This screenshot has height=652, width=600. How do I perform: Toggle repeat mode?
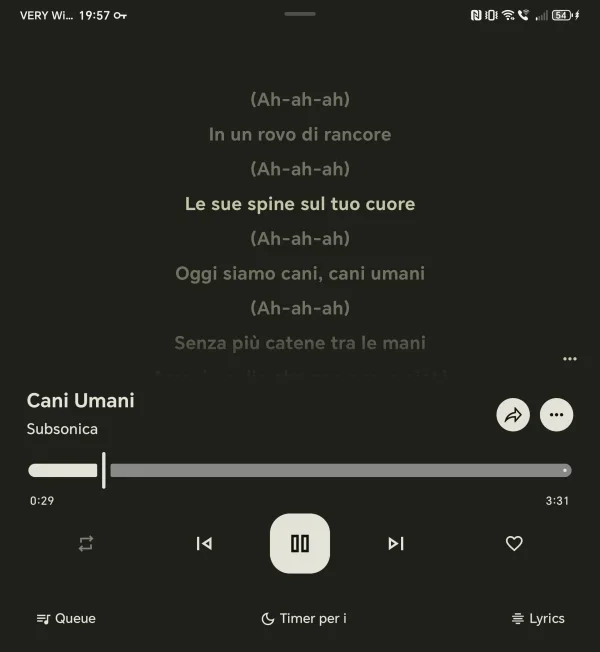pyautogui.click(x=86, y=543)
